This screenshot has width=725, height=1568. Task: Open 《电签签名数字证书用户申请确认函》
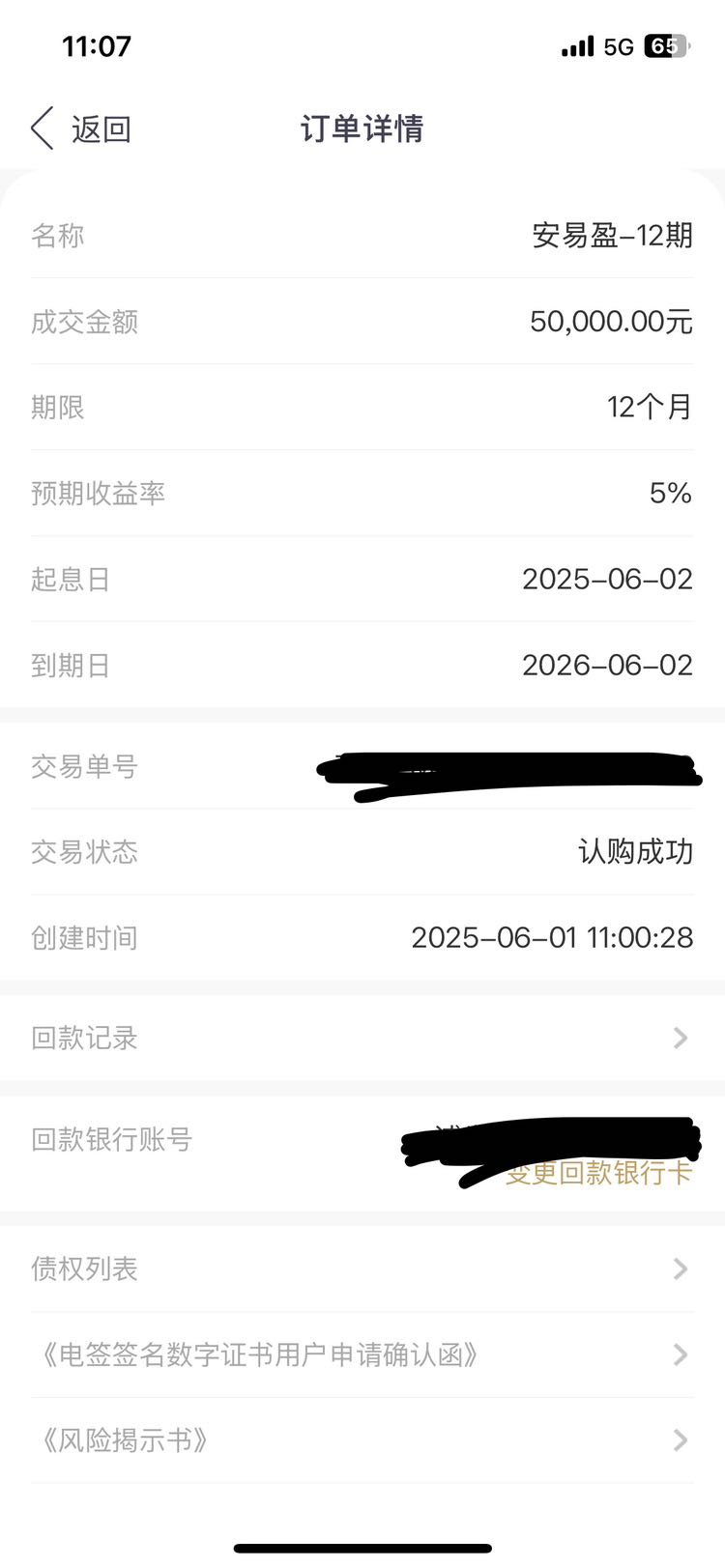(x=362, y=1354)
